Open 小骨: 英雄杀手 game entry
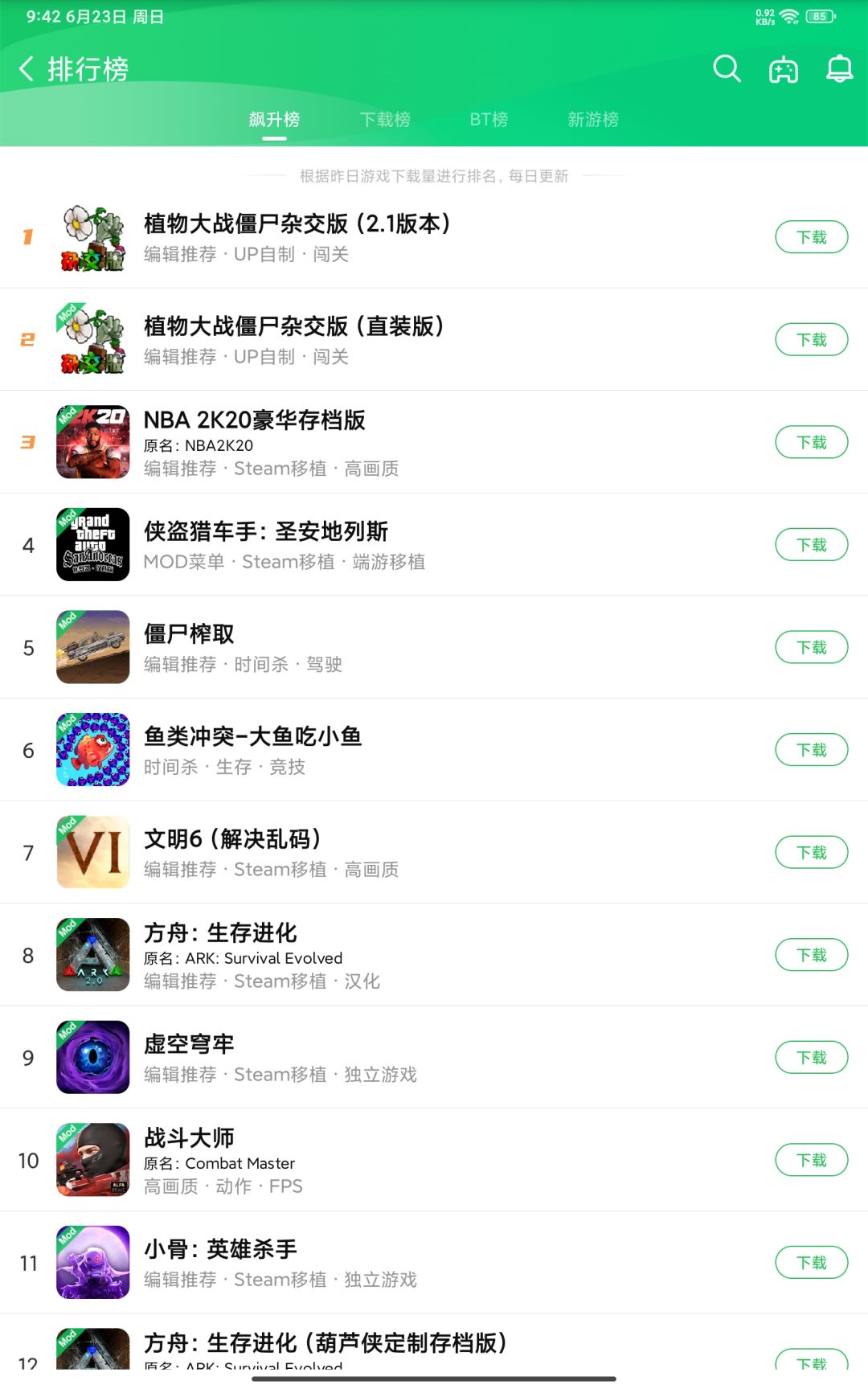 click(434, 1262)
